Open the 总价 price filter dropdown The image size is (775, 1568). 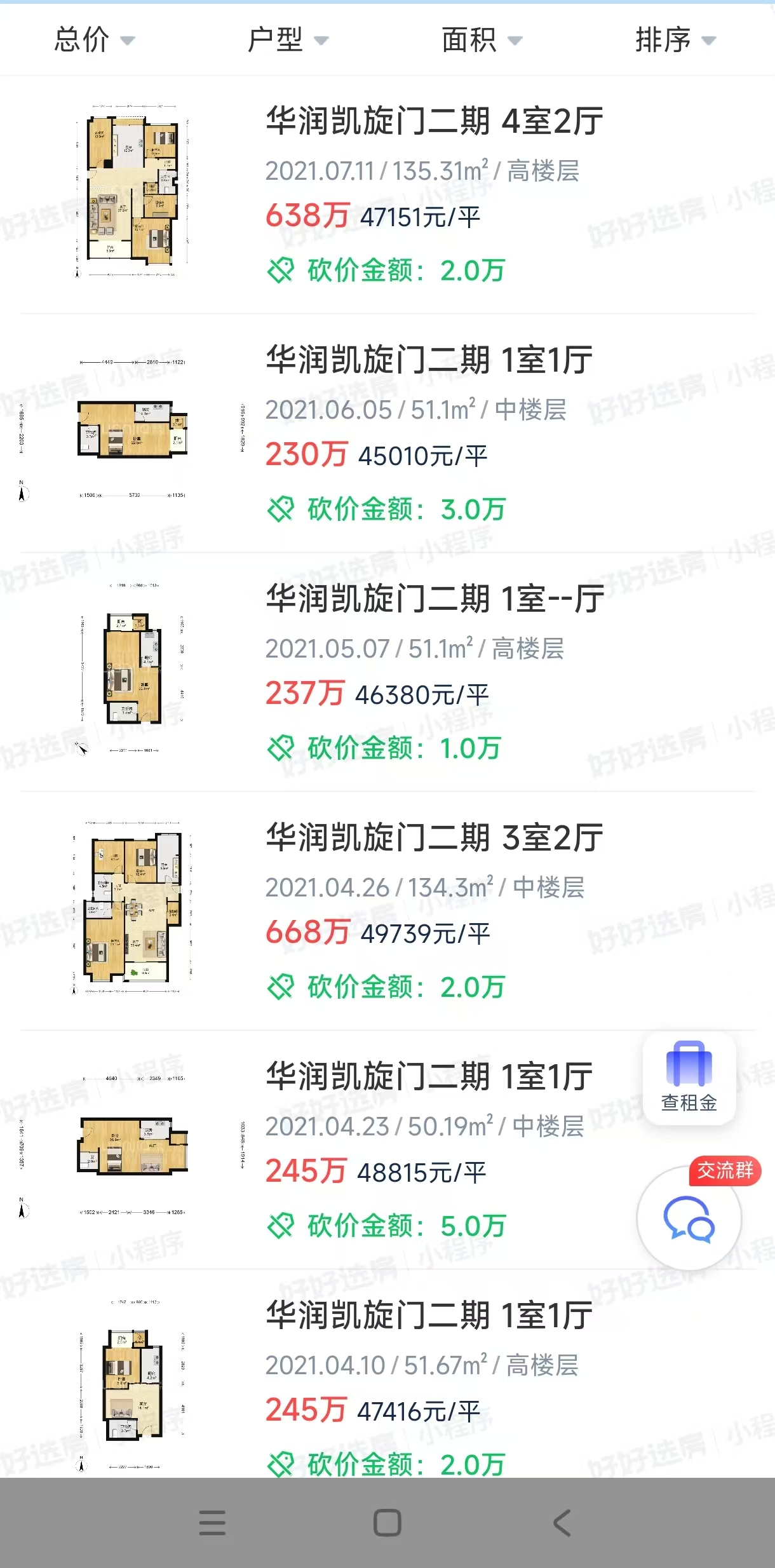[93, 39]
